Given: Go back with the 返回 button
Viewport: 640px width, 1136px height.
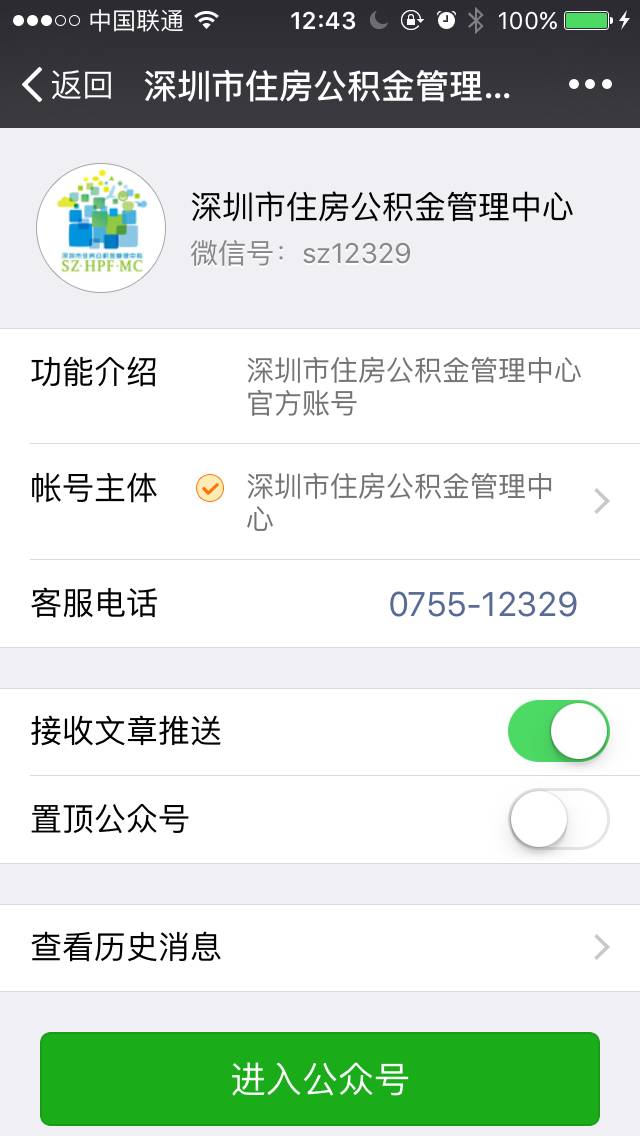Looking at the screenshot, I should [66, 86].
